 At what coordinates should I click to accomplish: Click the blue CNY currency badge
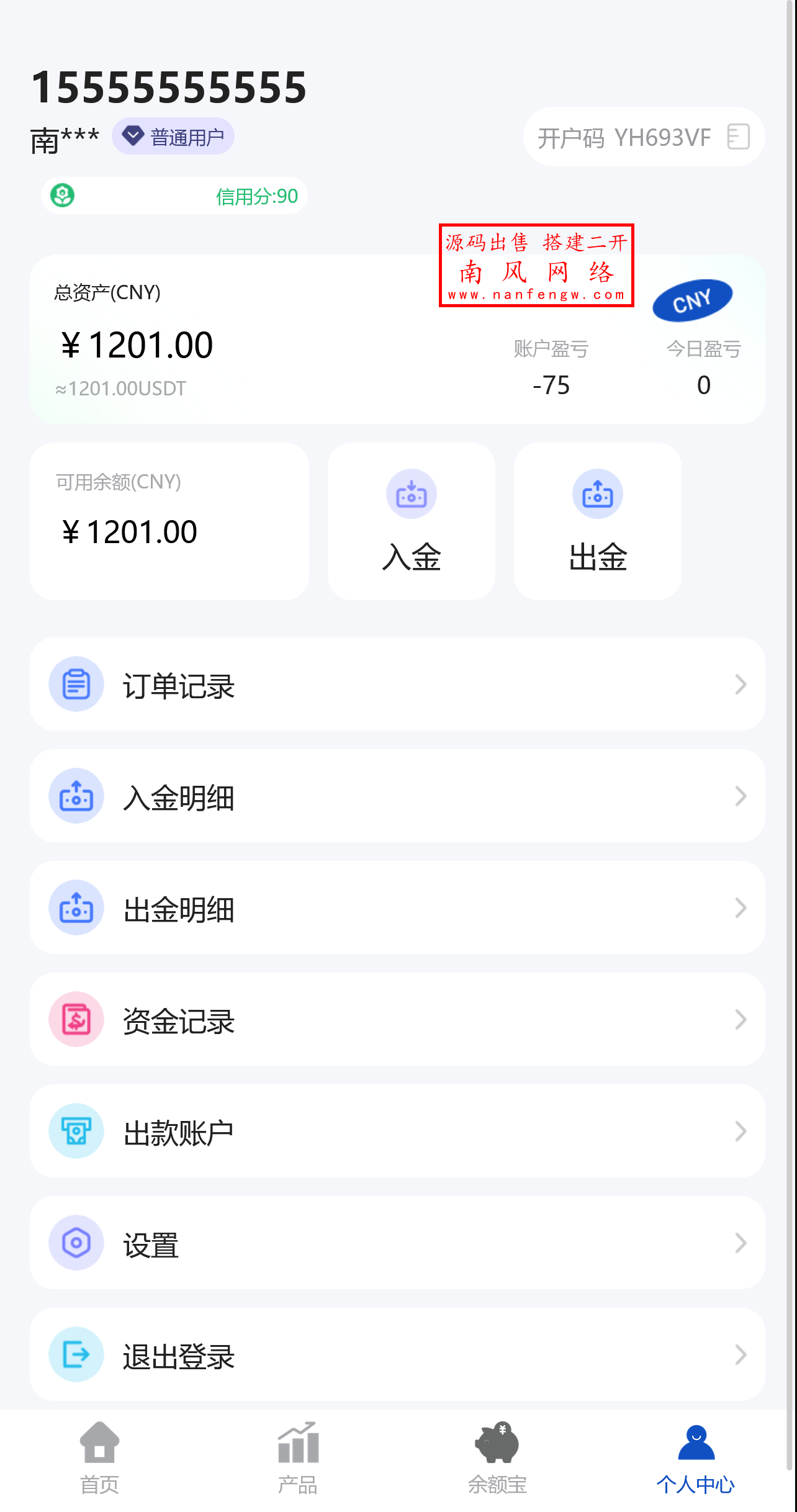coord(693,299)
